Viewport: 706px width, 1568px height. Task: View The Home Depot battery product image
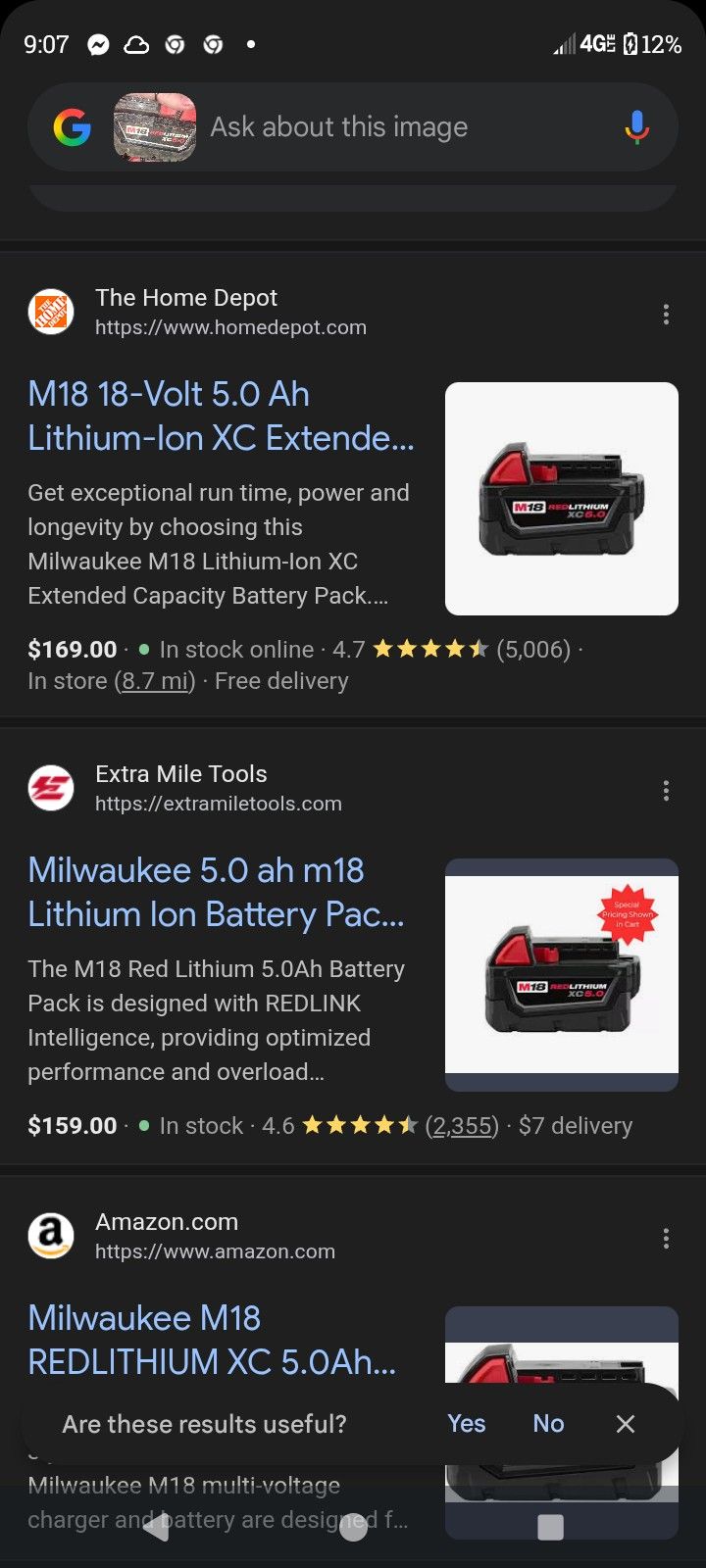561,499
